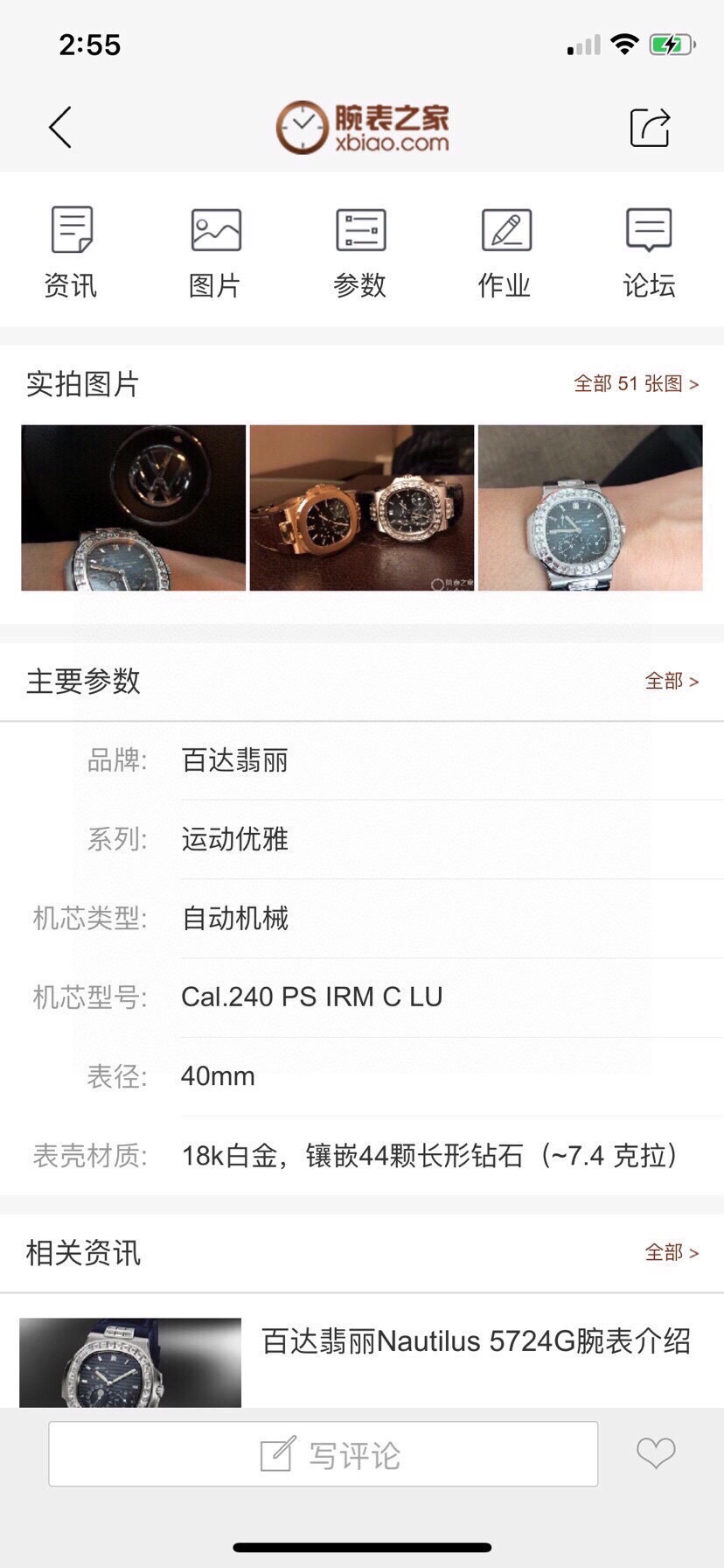Tap 写评论 to write a comment
Image resolution: width=724 pixels, height=1568 pixels.
[324, 1455]
